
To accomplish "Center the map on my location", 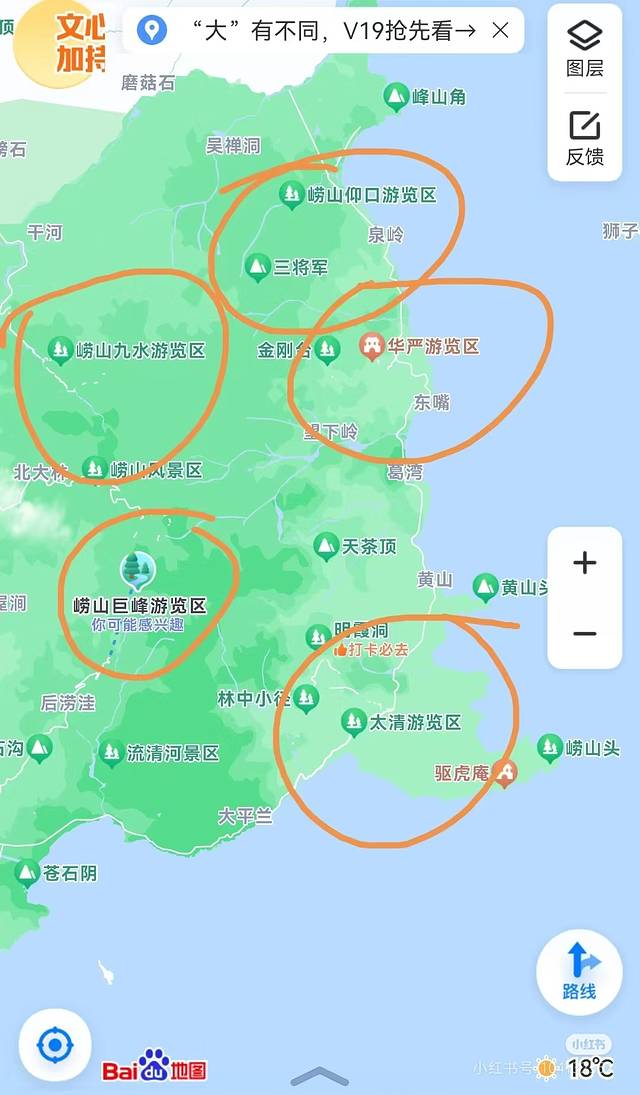I will click(55, 1046).
